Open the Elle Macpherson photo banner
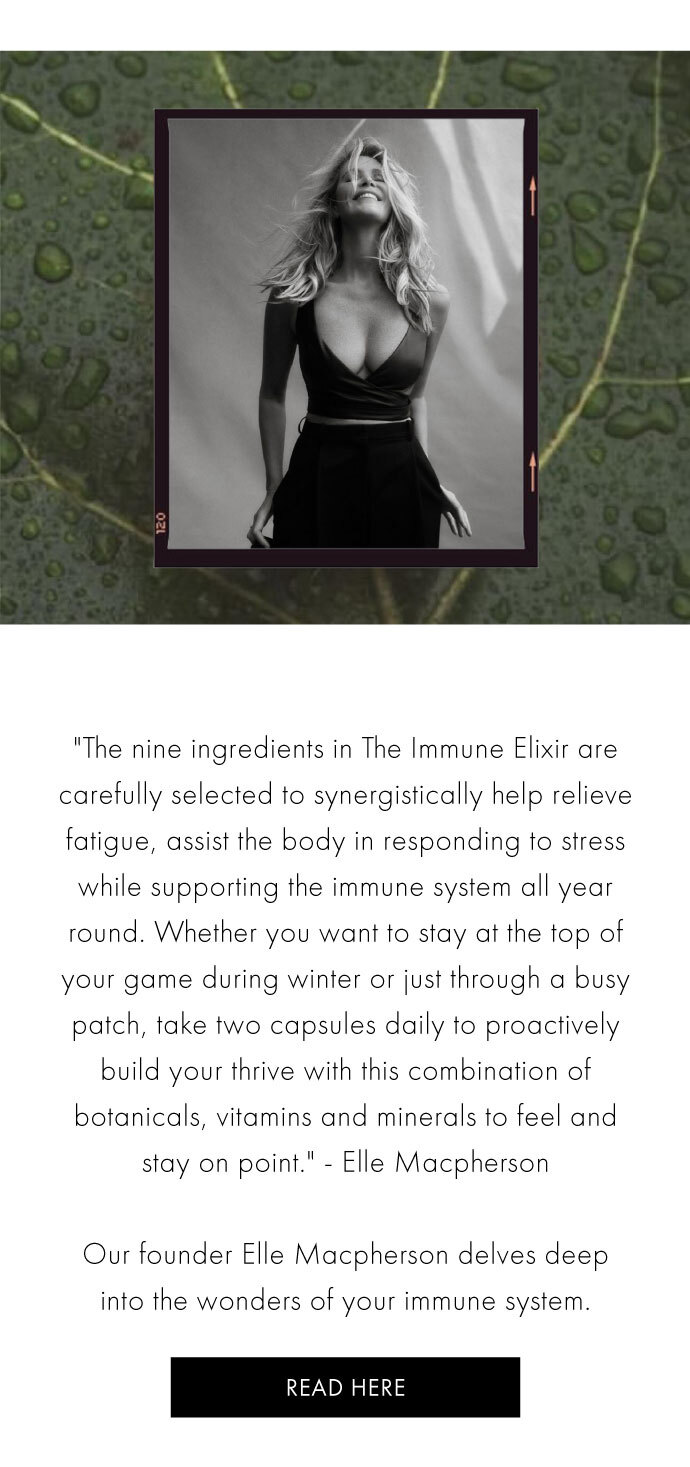Viewport: 690px width, 1467px height. [x=345, y=337]
